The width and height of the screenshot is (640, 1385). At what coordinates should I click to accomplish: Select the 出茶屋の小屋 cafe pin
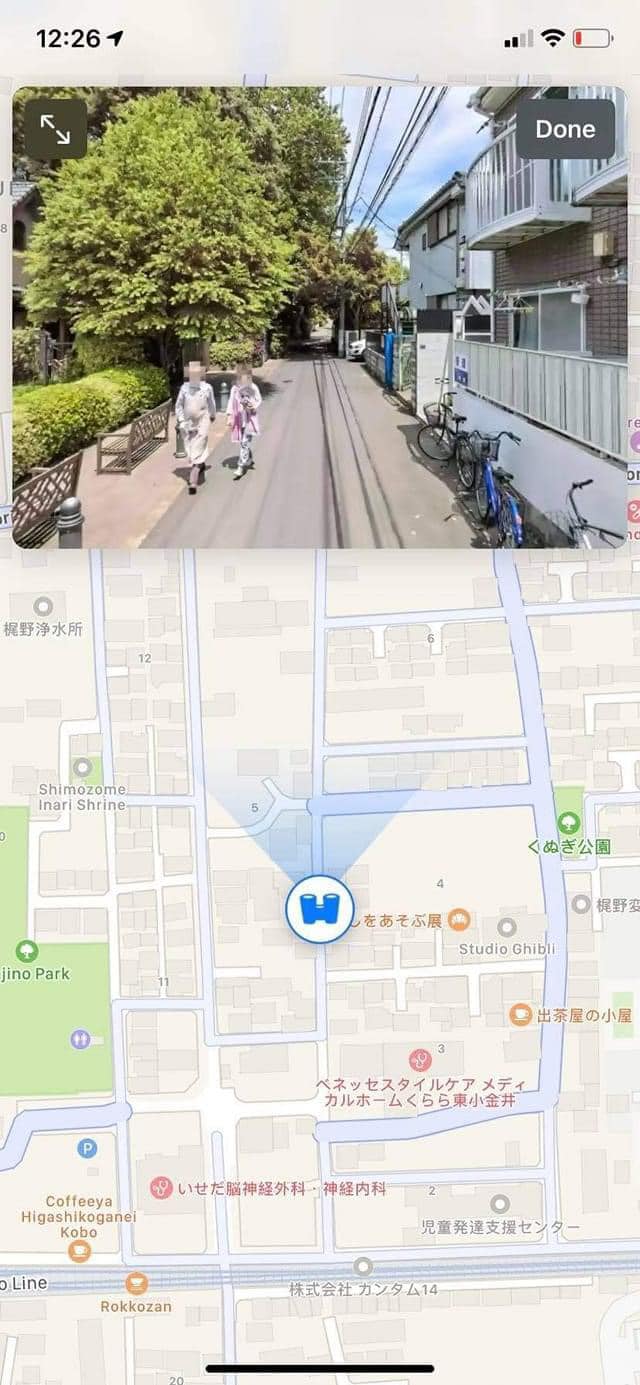click(x=520, y=1015)
